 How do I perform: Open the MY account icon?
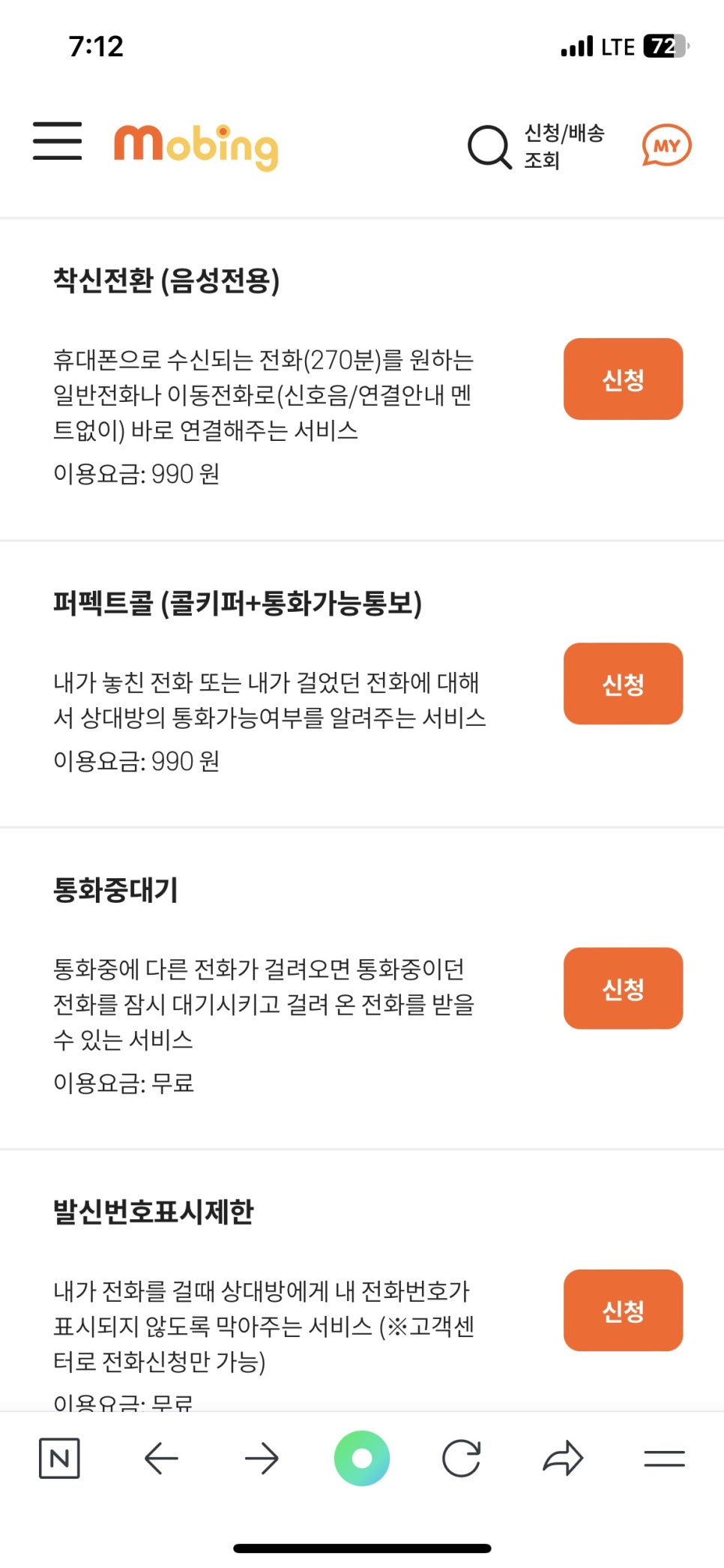666,145
